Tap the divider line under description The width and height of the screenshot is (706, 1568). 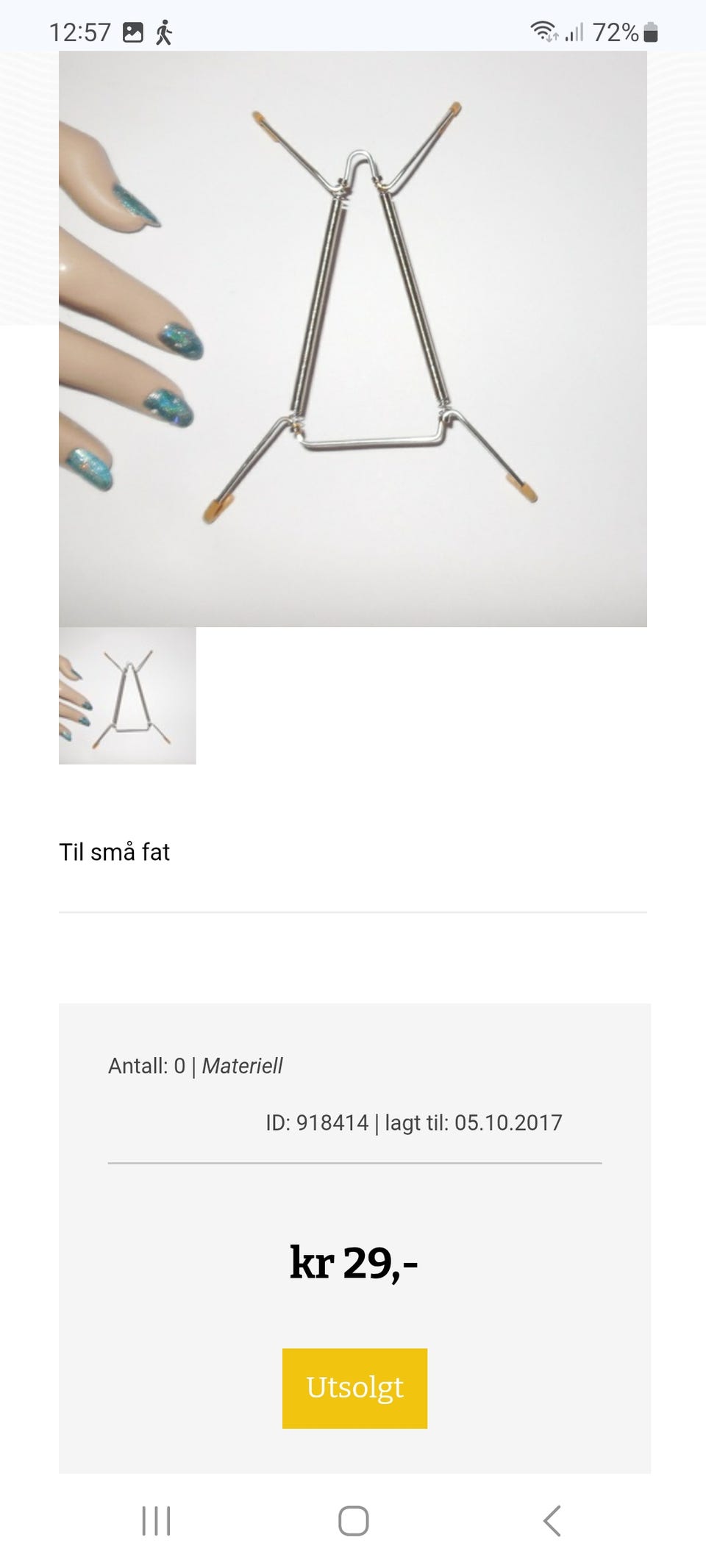point(353,910)
